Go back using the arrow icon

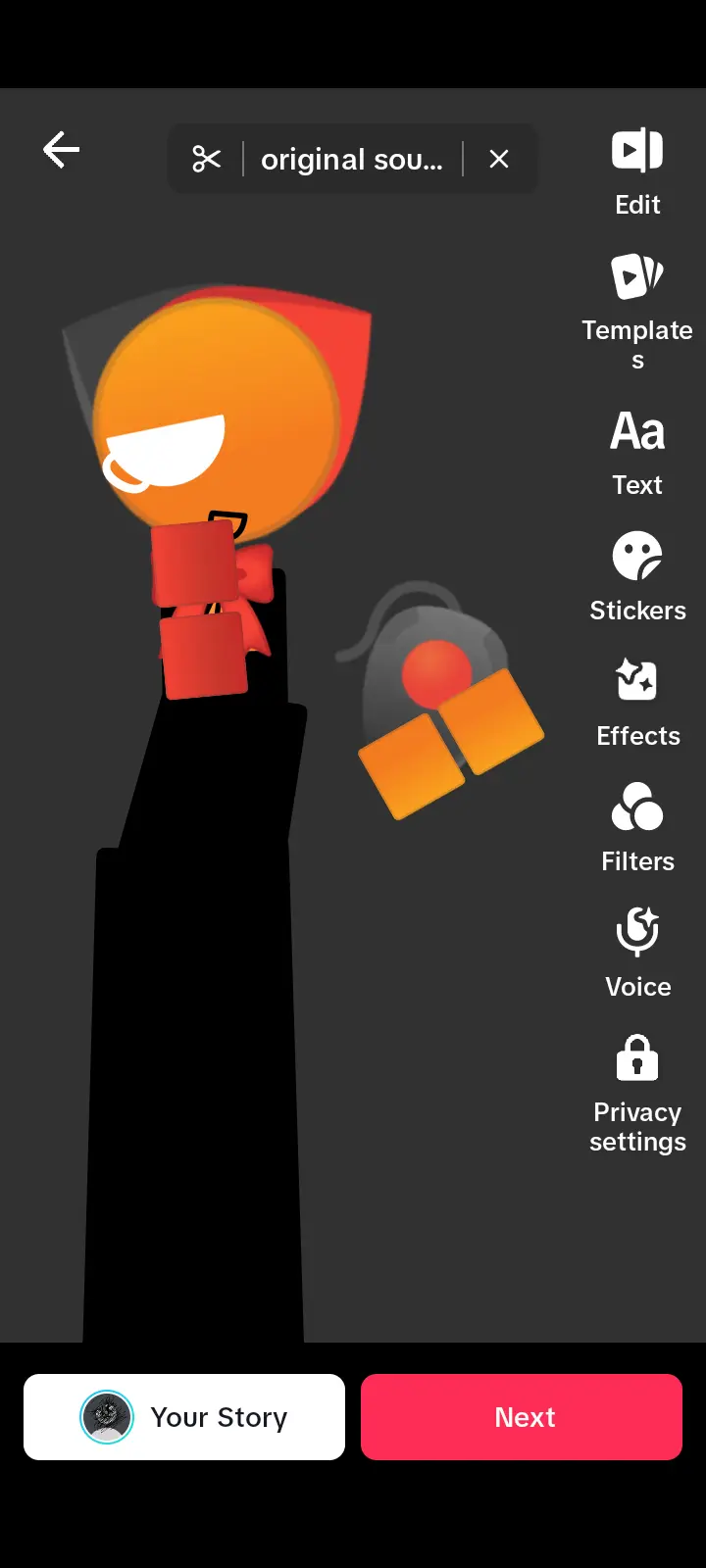point(62,150)
